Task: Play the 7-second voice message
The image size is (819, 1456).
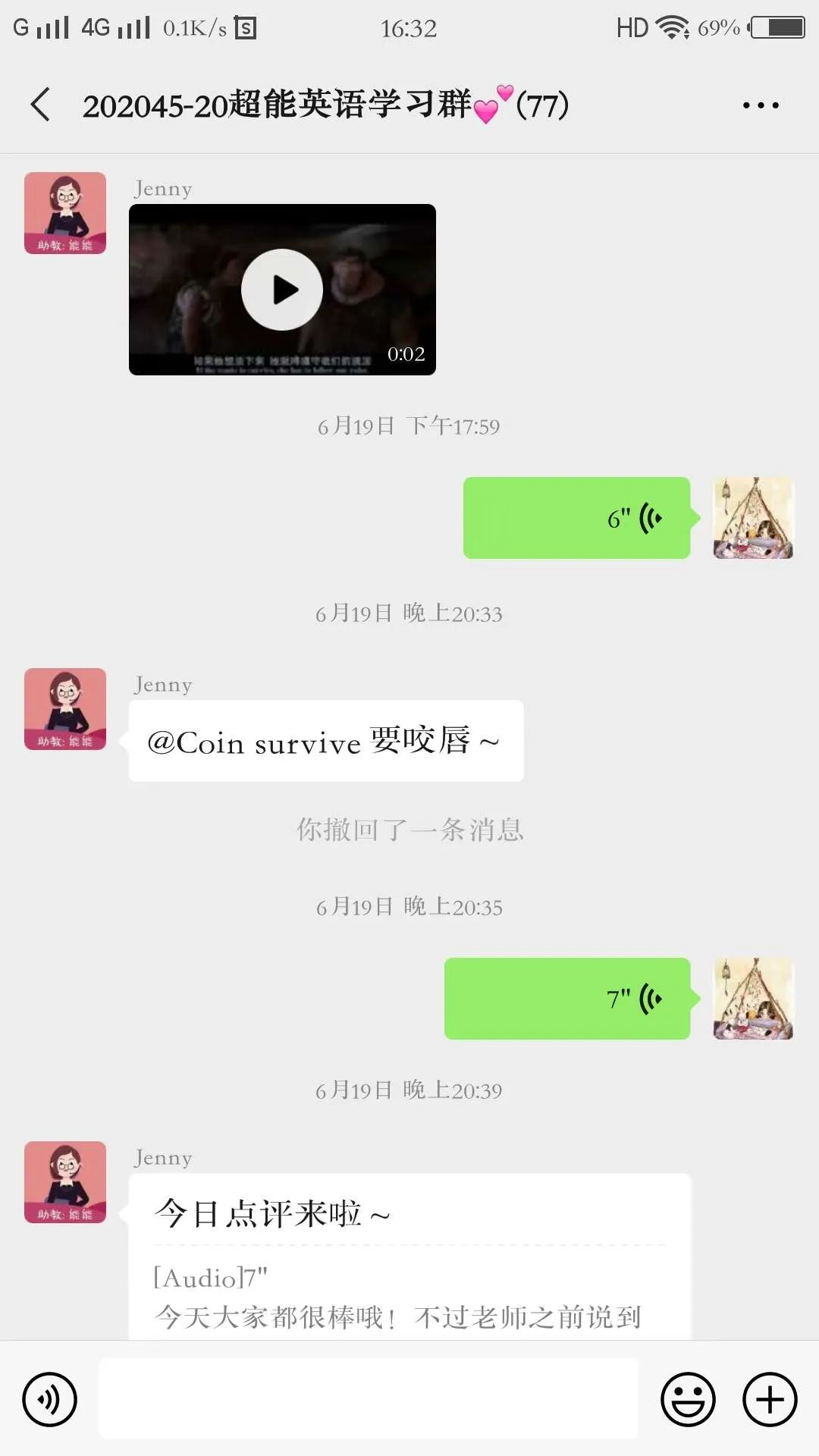Action: [x=567, y=999]
